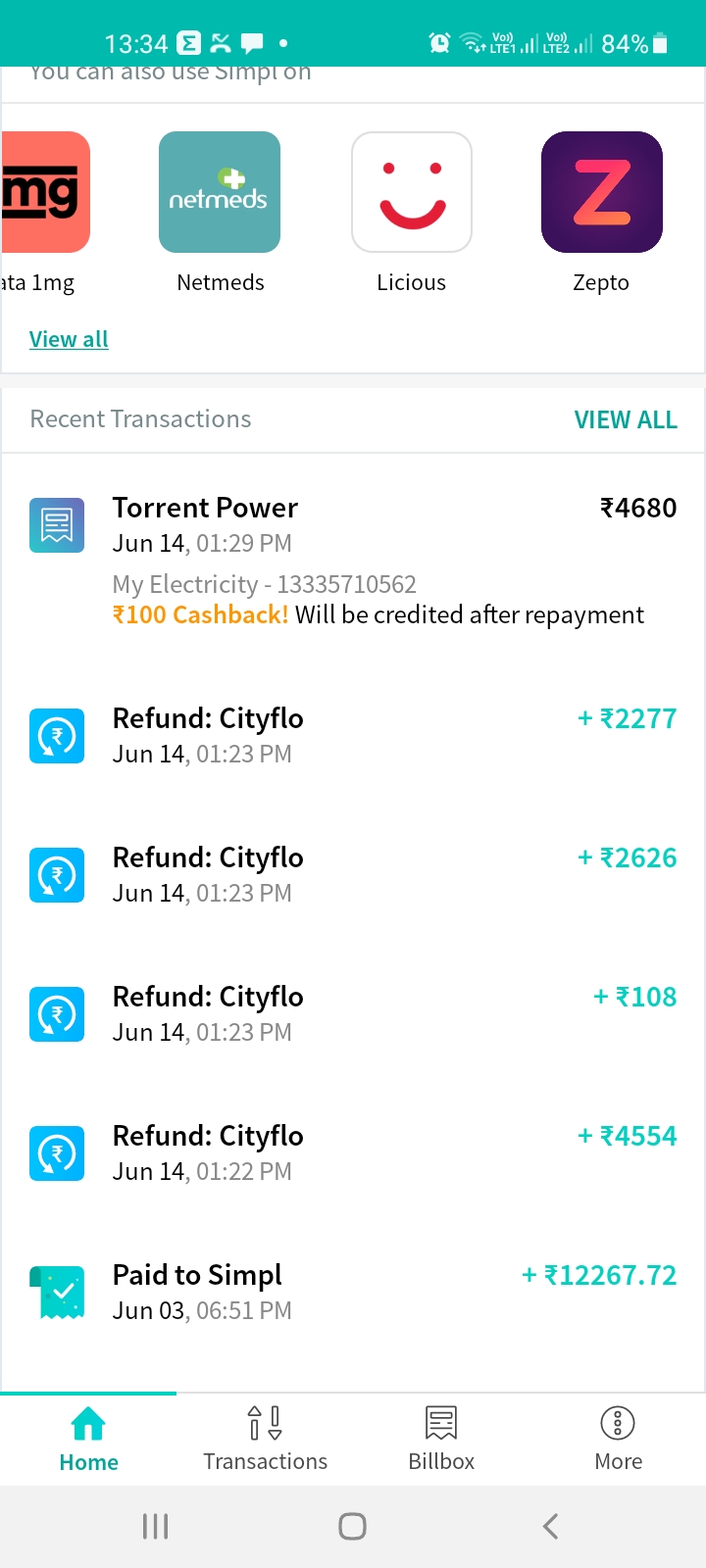
Task: Tap the View all merchants link
Action: click(69, 339)
